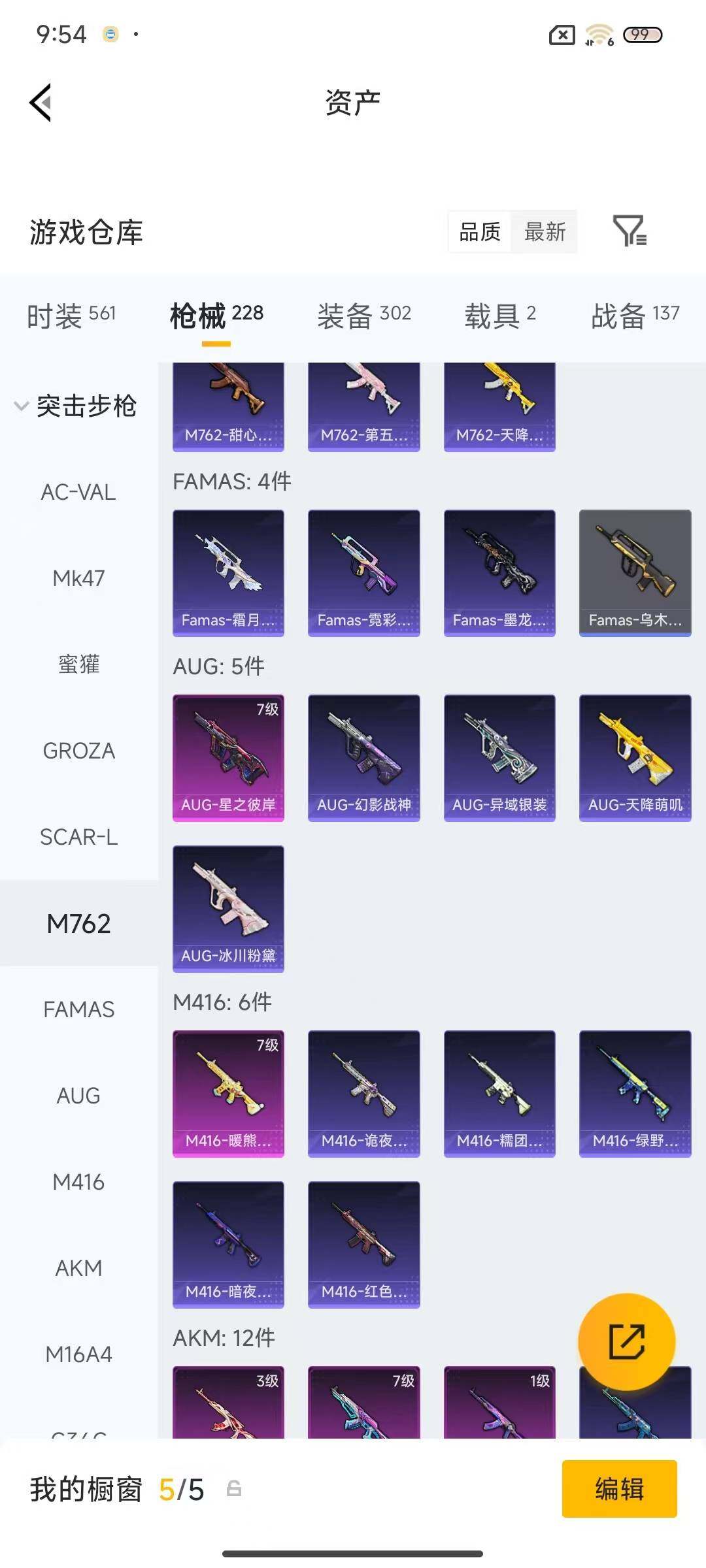Screen dimensions: 706x1568
Task: Tap the 编辑 button
Action: 619,1489
